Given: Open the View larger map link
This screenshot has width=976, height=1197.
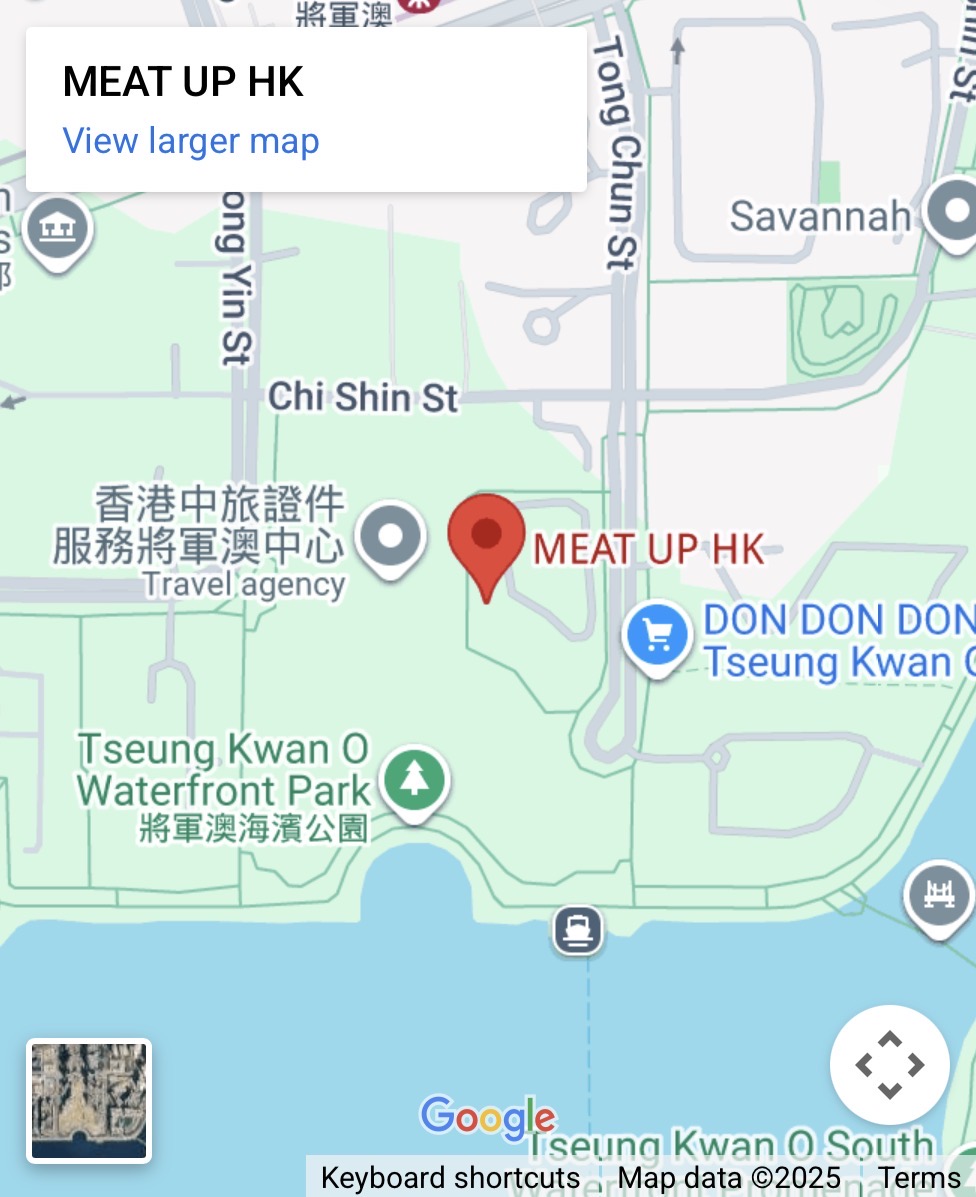Looking at the screenshot, I should [x=191, y=141].
